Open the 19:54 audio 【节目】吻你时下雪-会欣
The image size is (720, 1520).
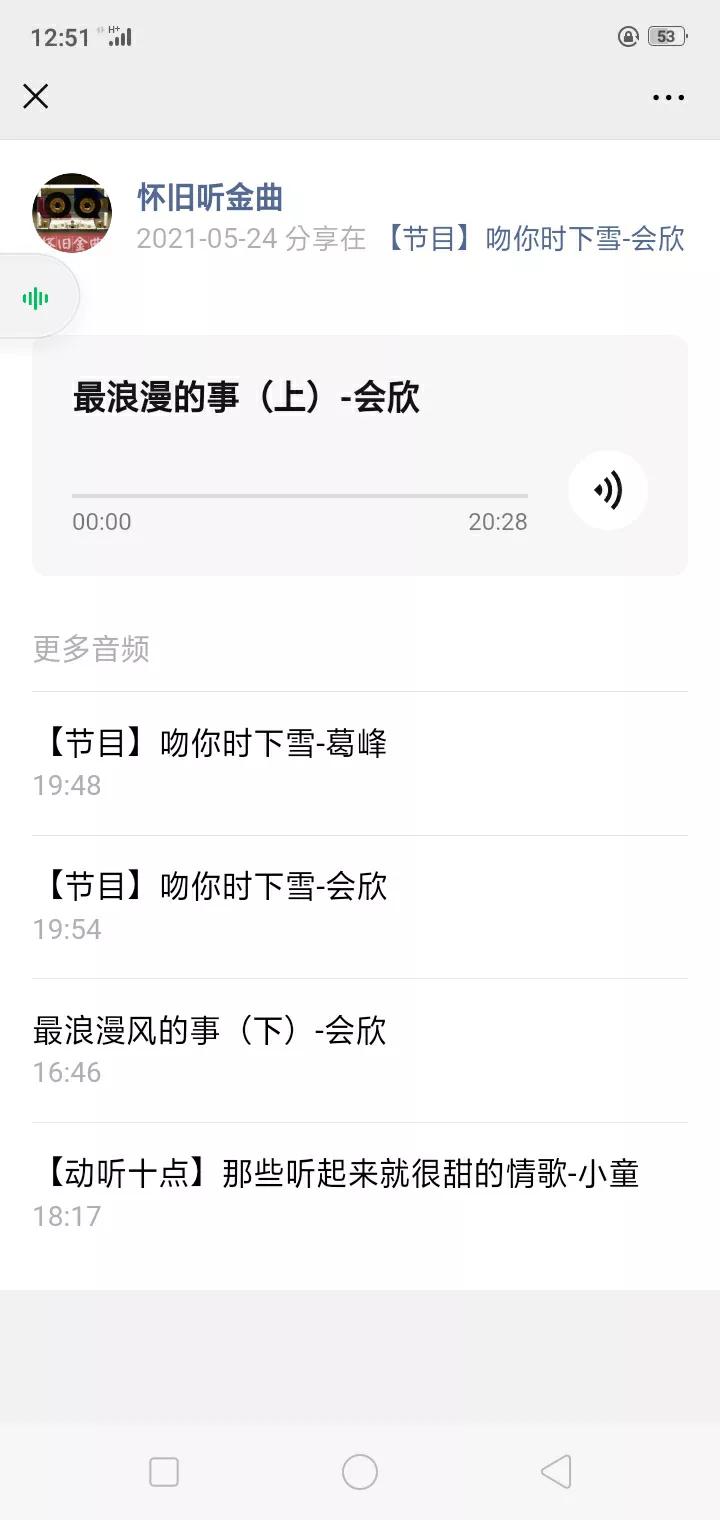click(360, 907)
